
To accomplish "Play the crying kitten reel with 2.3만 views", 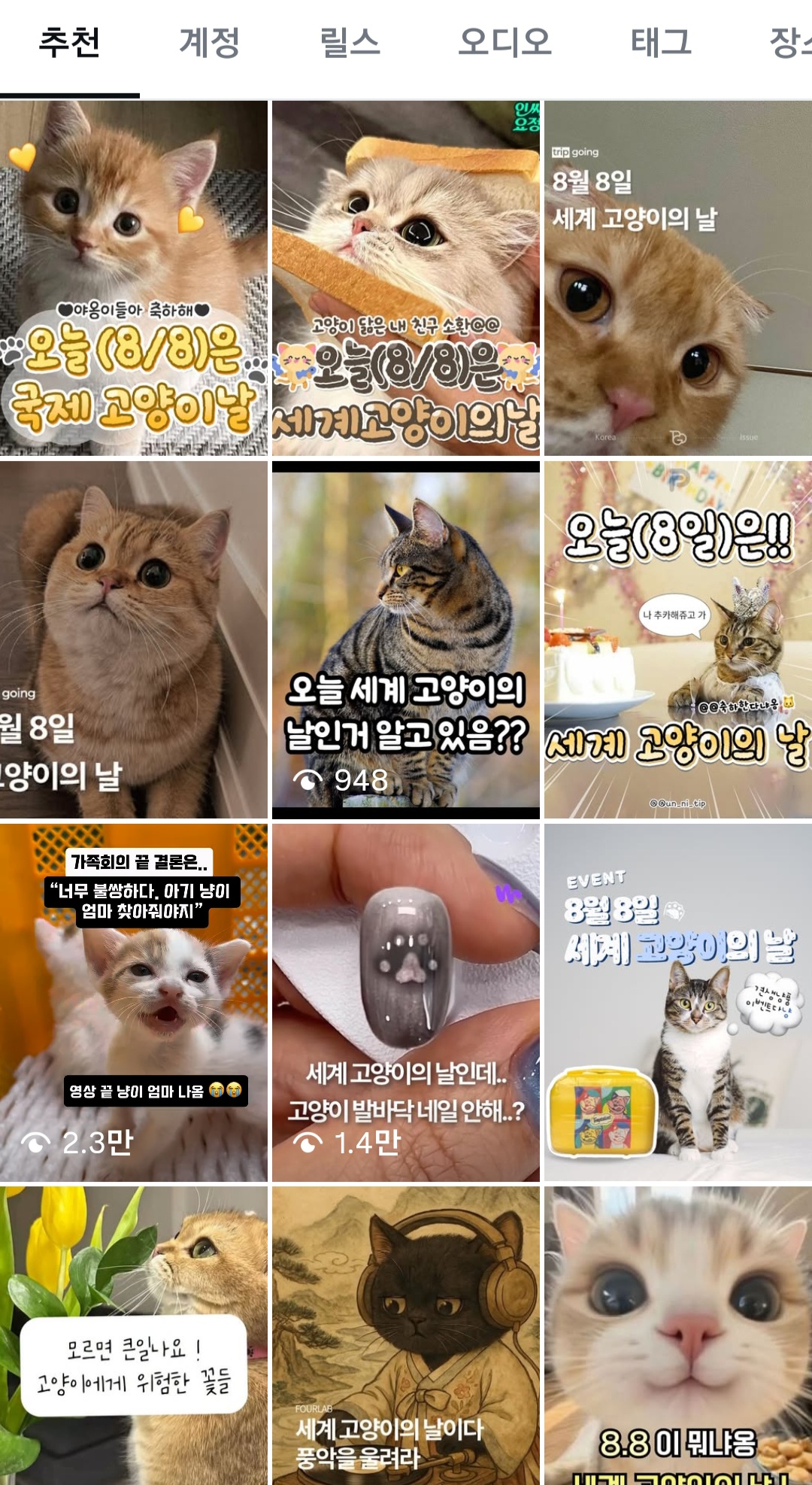I will click(134, 1002).
